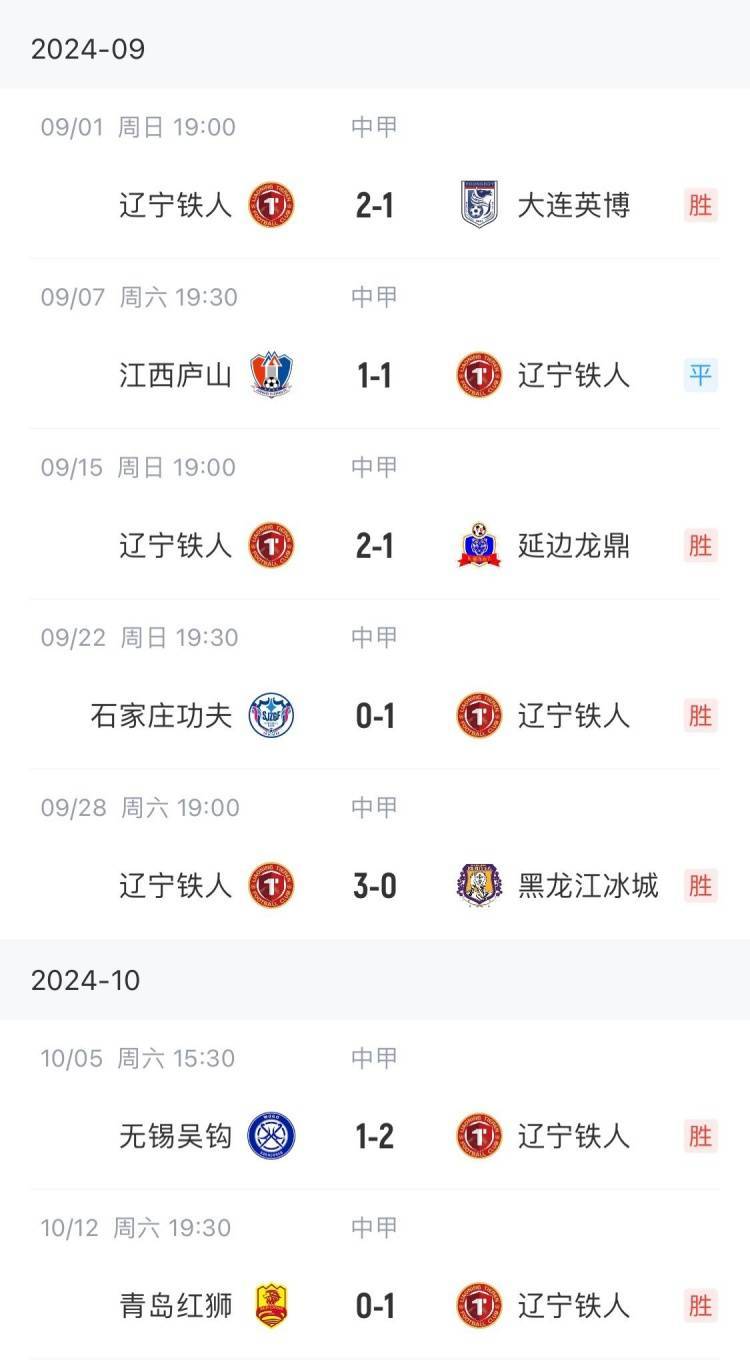View the 无锡吴钩 vs 辽宁铁人 match details

[x=375, y=1136]
